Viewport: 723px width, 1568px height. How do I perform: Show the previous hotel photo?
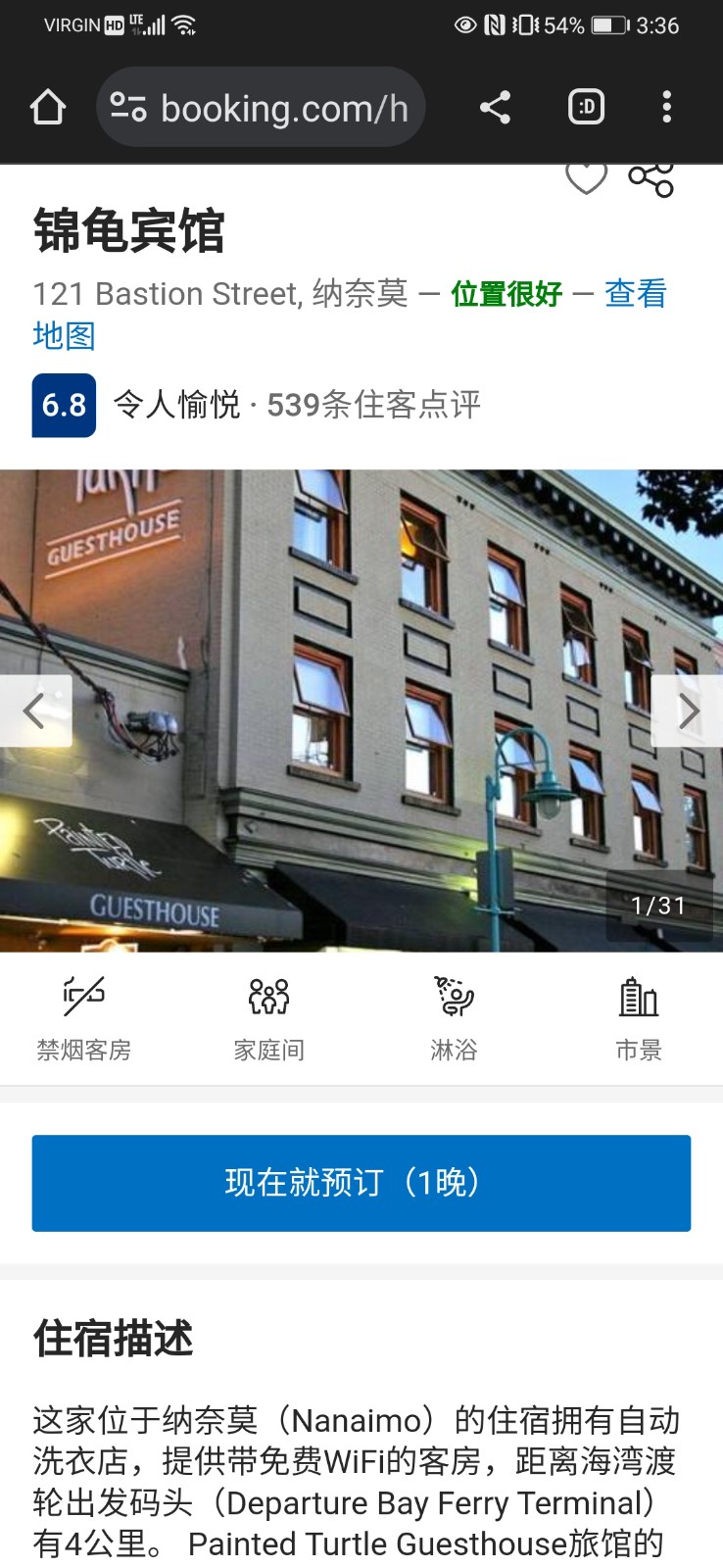tap(35, 710)
